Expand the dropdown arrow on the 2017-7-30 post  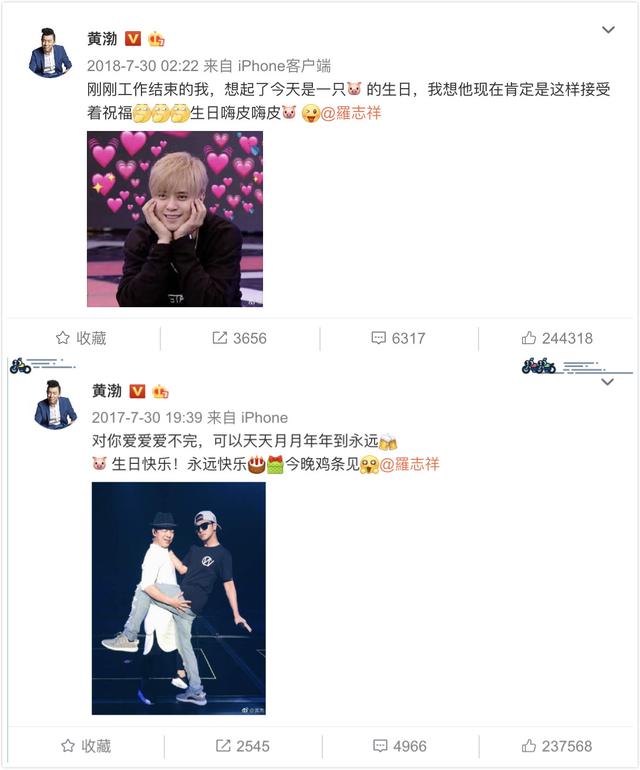tap(608, 382)
